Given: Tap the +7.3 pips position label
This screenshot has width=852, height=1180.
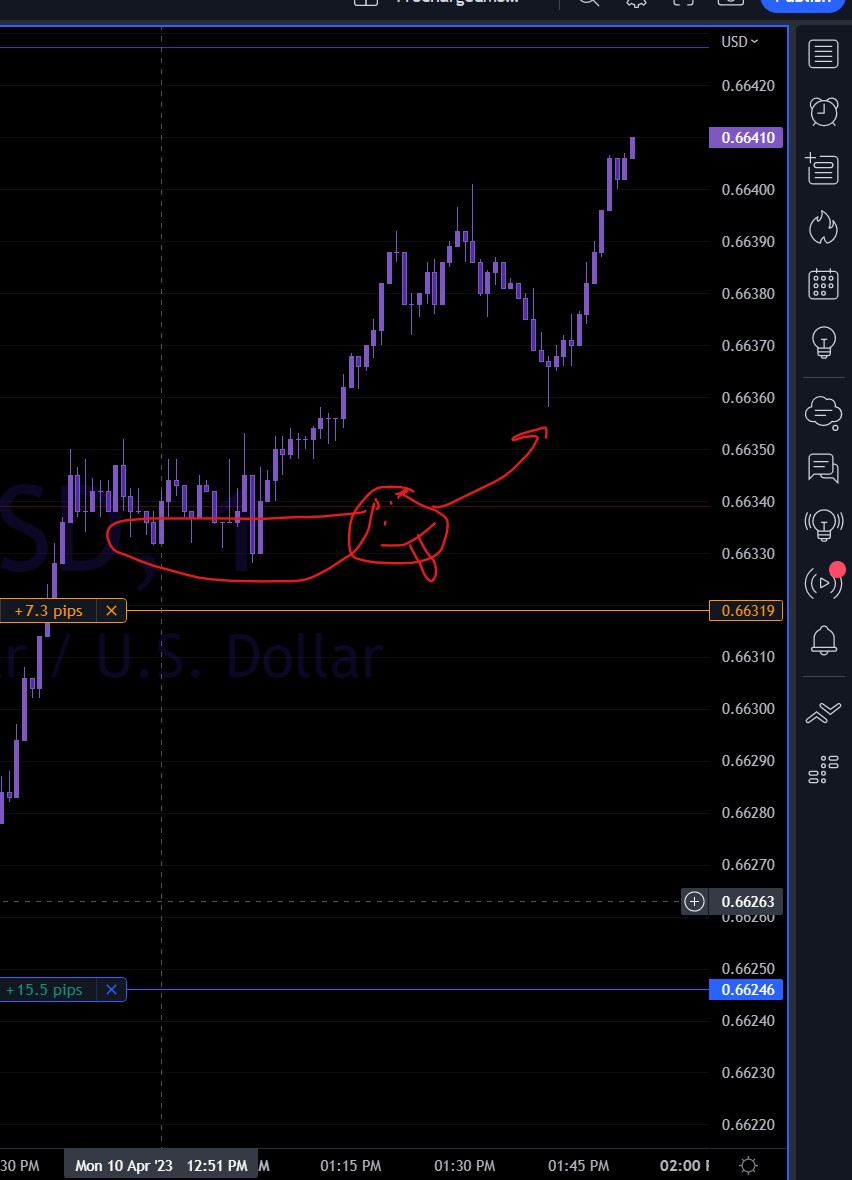Looking at the screenshot, I should coord(48,610).
